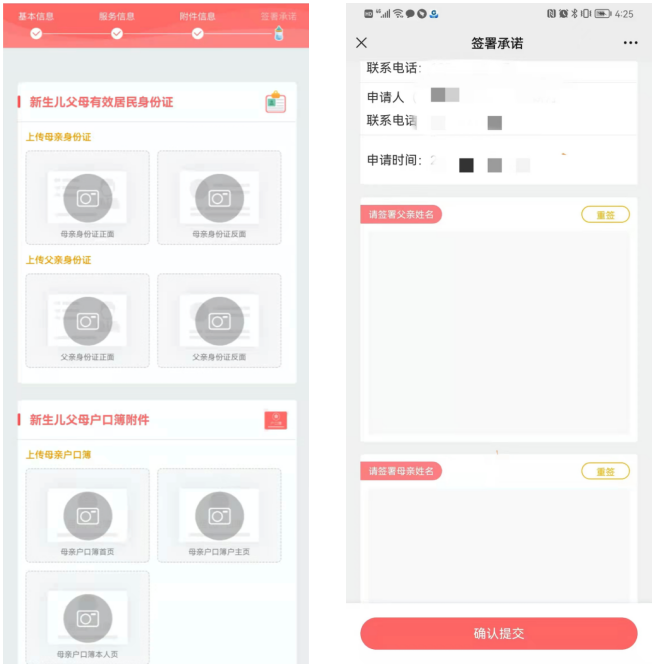Viewport: 659px width, 670px height.
Task: Tap 重签 to redo mother's signature
Action: point(605,471)
